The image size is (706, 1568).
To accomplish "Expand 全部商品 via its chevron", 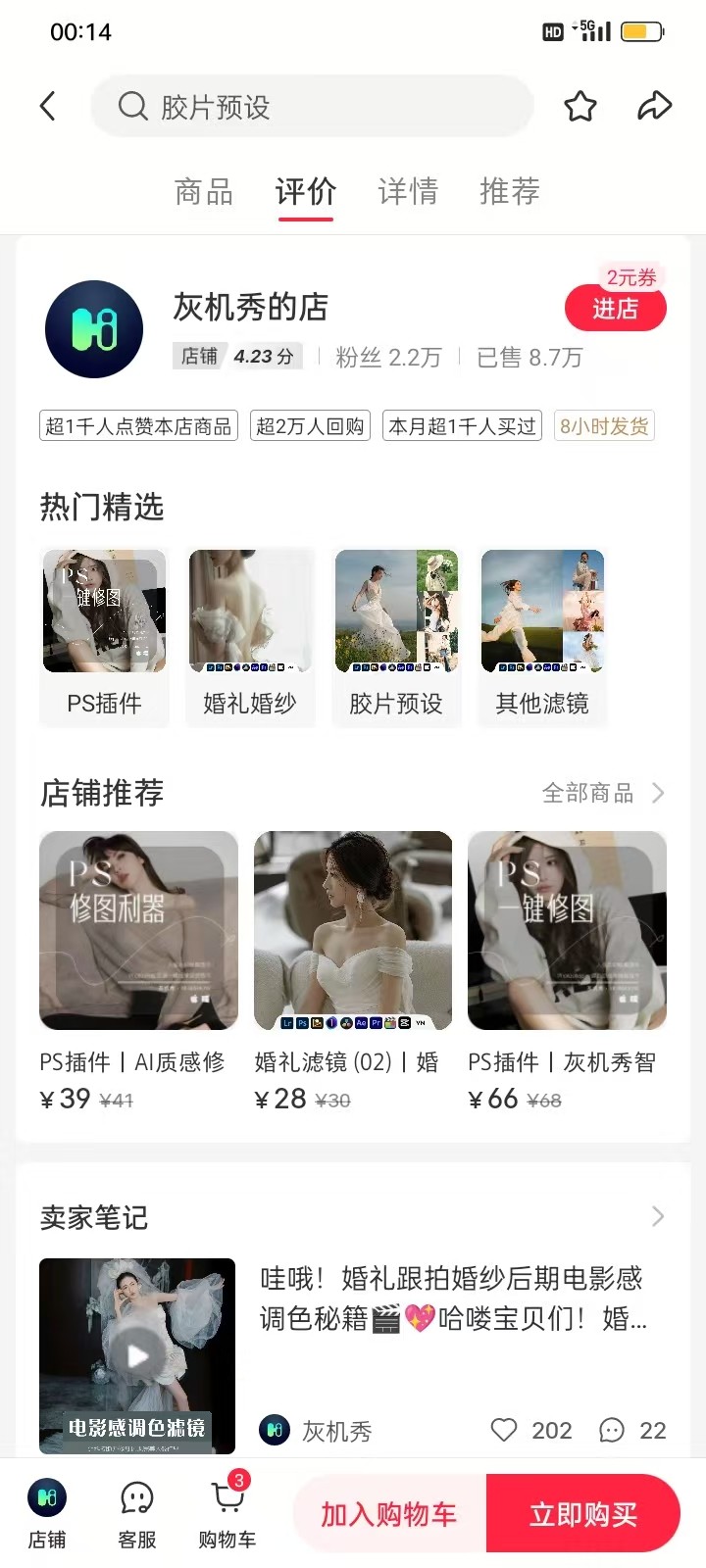I will coord(660,793).
